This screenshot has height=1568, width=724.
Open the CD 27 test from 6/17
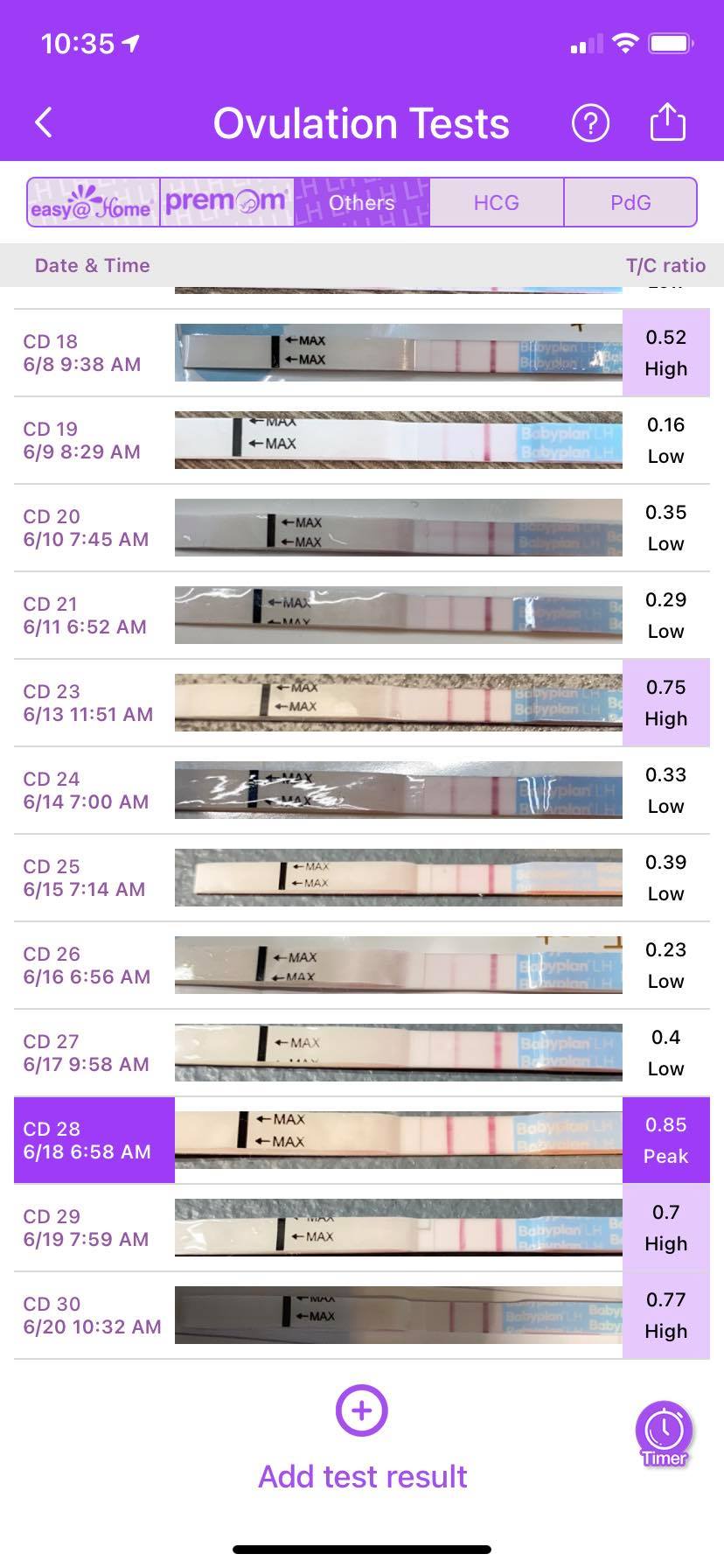[362, 1053]
